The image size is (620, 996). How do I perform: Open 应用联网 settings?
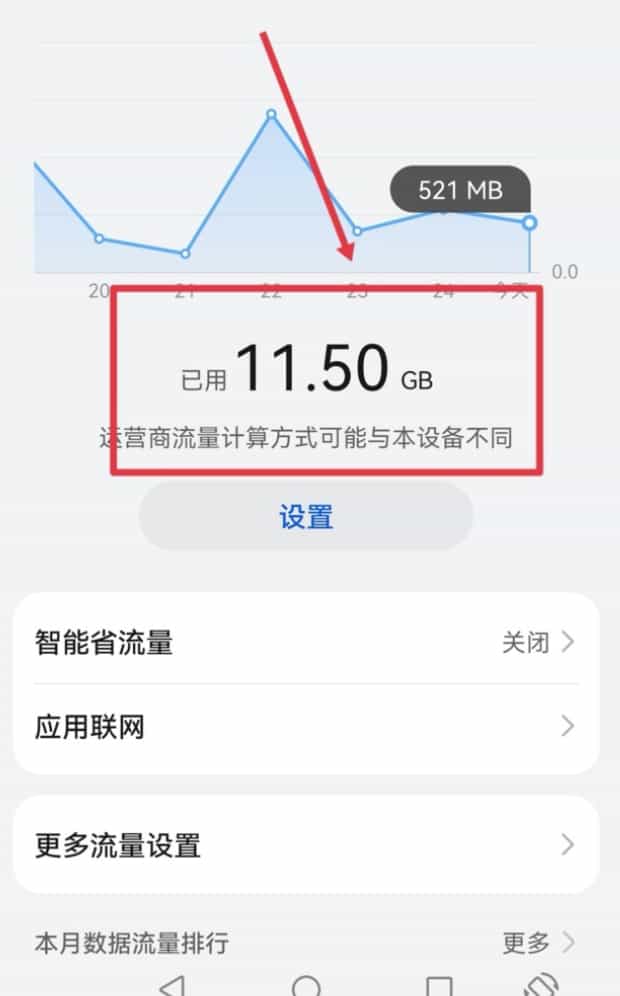pos(305,726)
